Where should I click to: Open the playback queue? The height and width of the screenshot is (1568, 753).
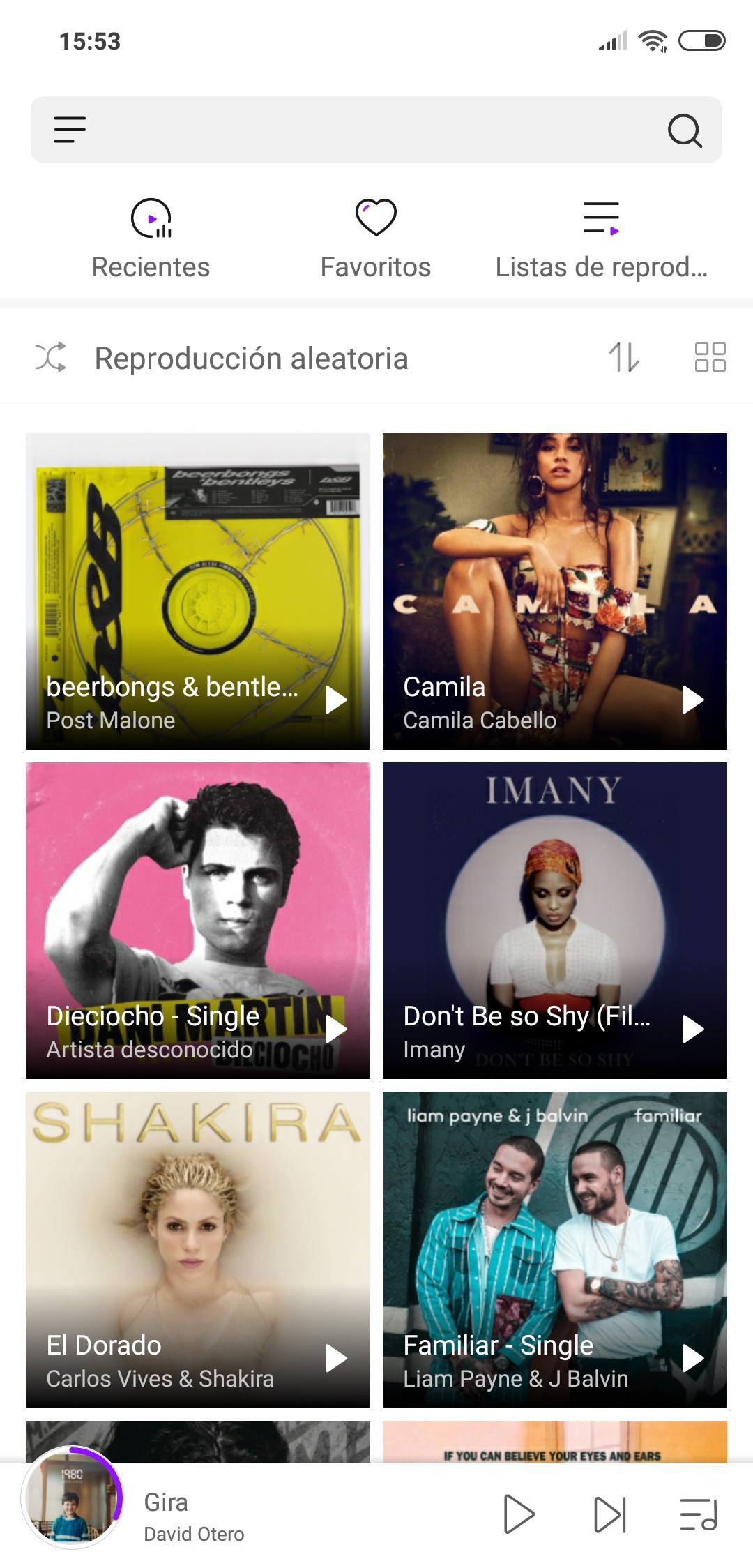[x=699, y=1514]
